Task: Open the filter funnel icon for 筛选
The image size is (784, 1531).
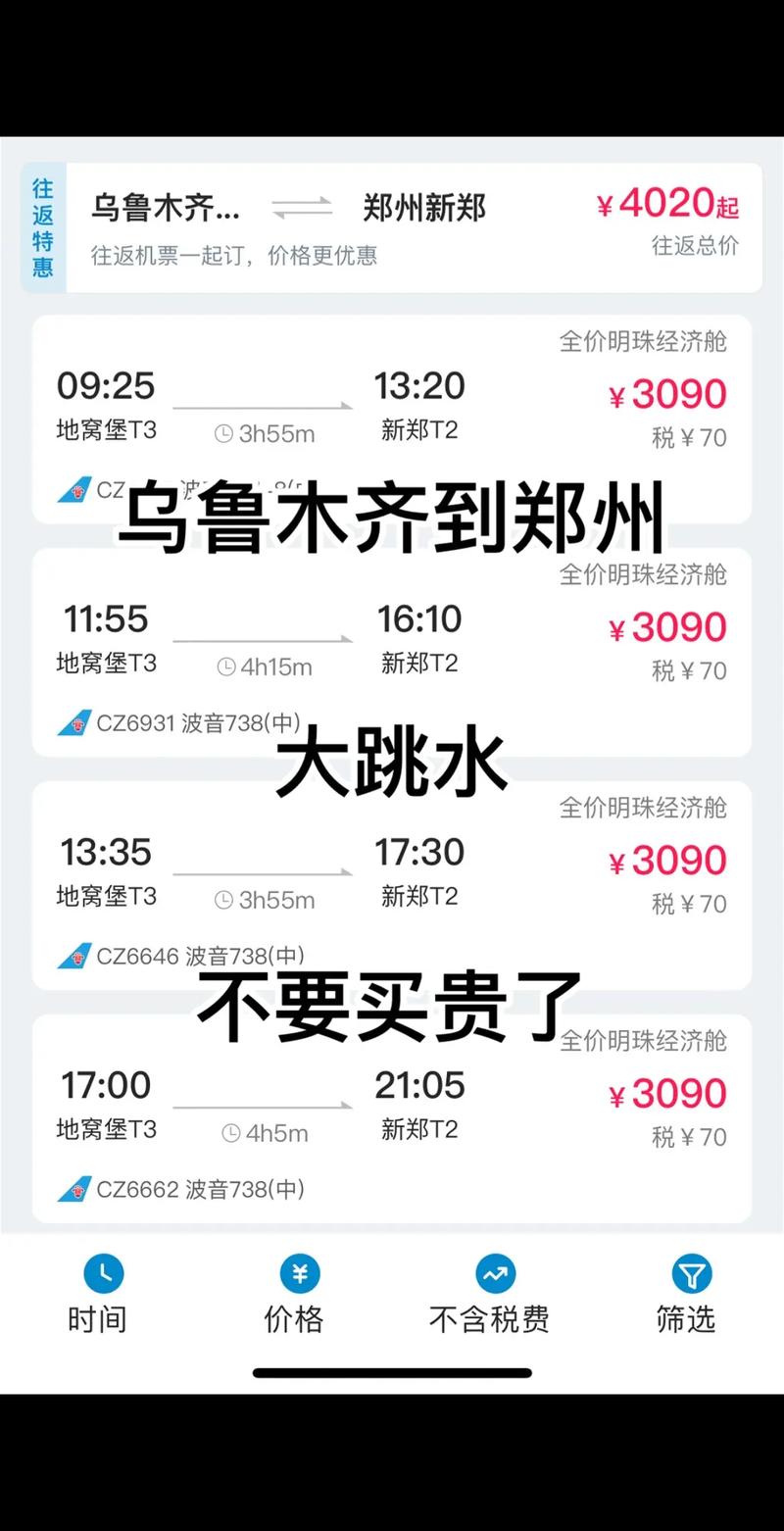Action: pyautogui.click(x=692, y=1273)
